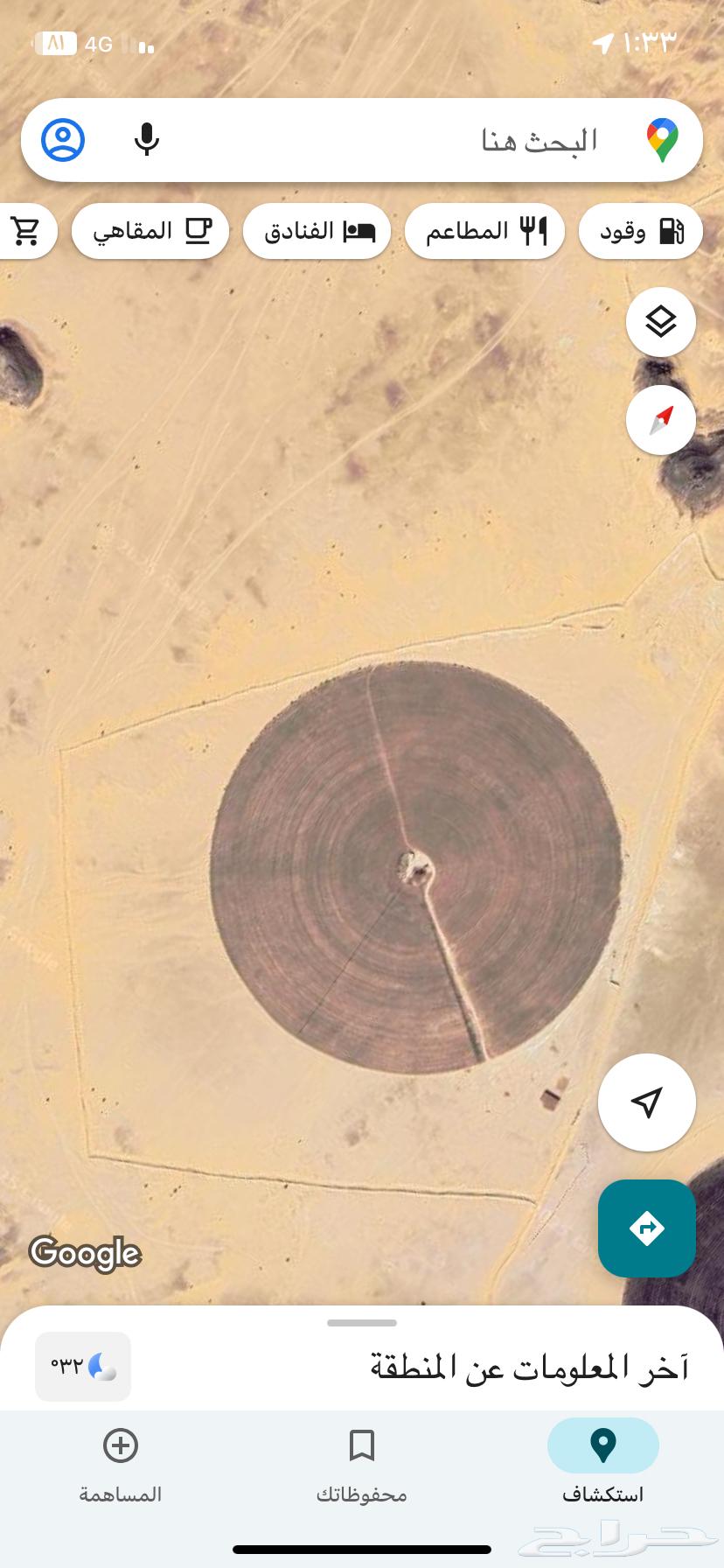The width and height of the screenshot is (724, 1568).
Task: Reset map orientation with the compass
Action: tap(661, 420)
